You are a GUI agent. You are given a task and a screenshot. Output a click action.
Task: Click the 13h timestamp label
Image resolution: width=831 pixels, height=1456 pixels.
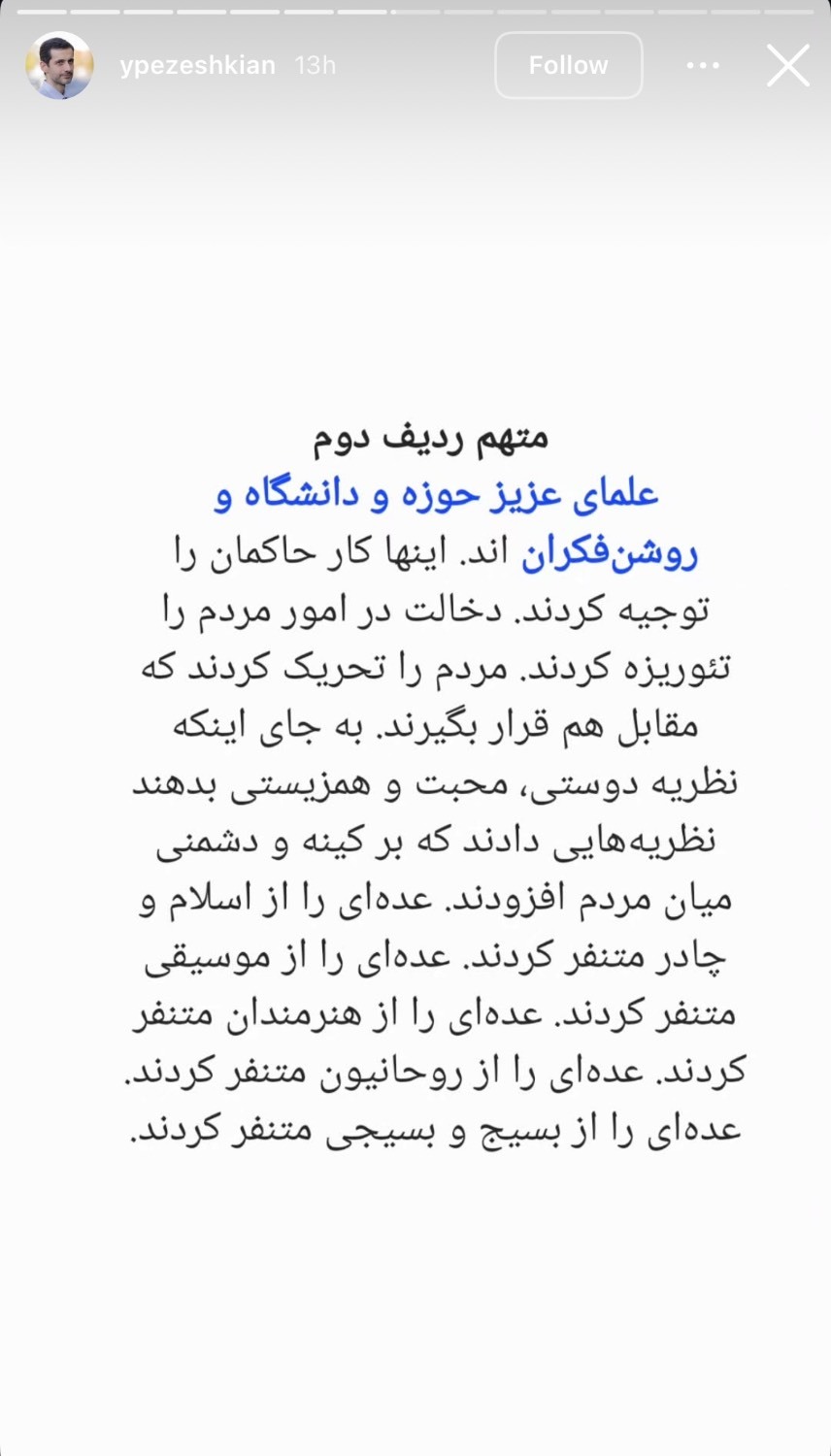314,65
